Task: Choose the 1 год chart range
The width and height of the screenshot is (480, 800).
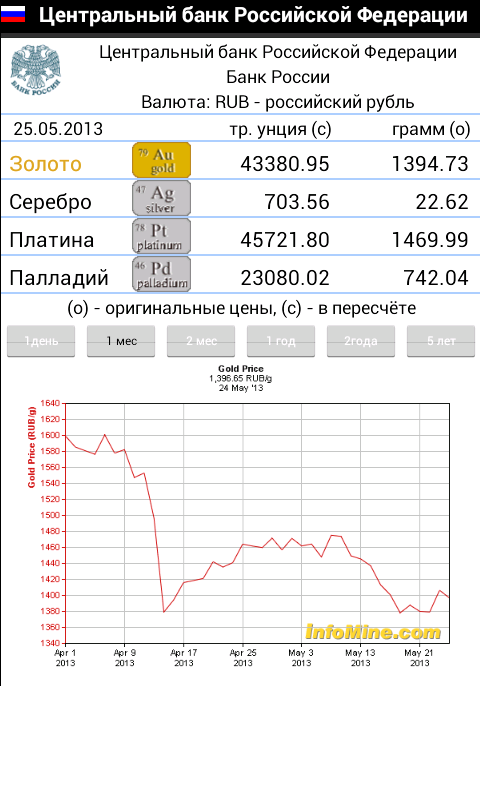Action: [x=281, y=341]
